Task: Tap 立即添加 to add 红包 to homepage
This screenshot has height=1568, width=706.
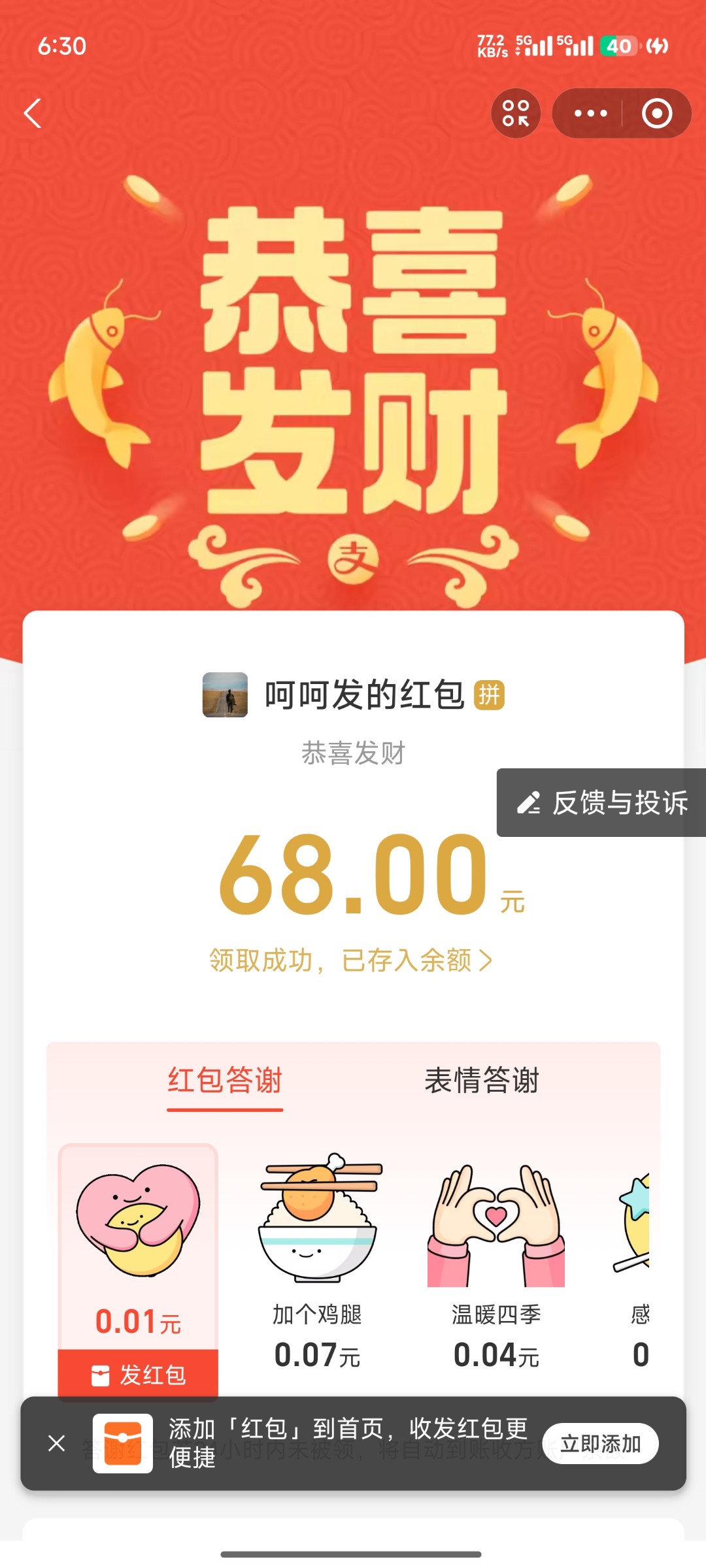Action: pyautogui.click(x=600, y=1443)
